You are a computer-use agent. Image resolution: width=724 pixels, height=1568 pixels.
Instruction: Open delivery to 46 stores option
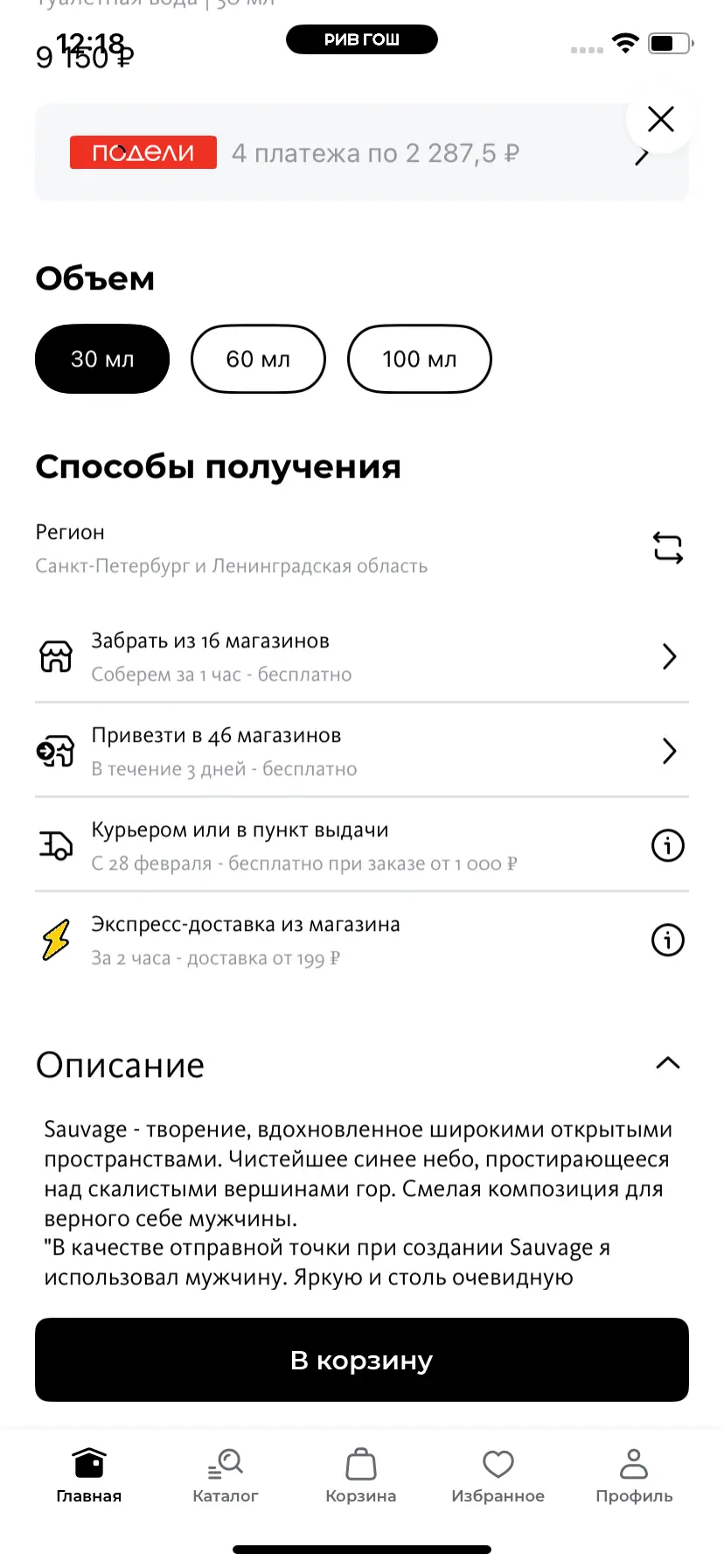pyautogui.click(x=362, y=751)
